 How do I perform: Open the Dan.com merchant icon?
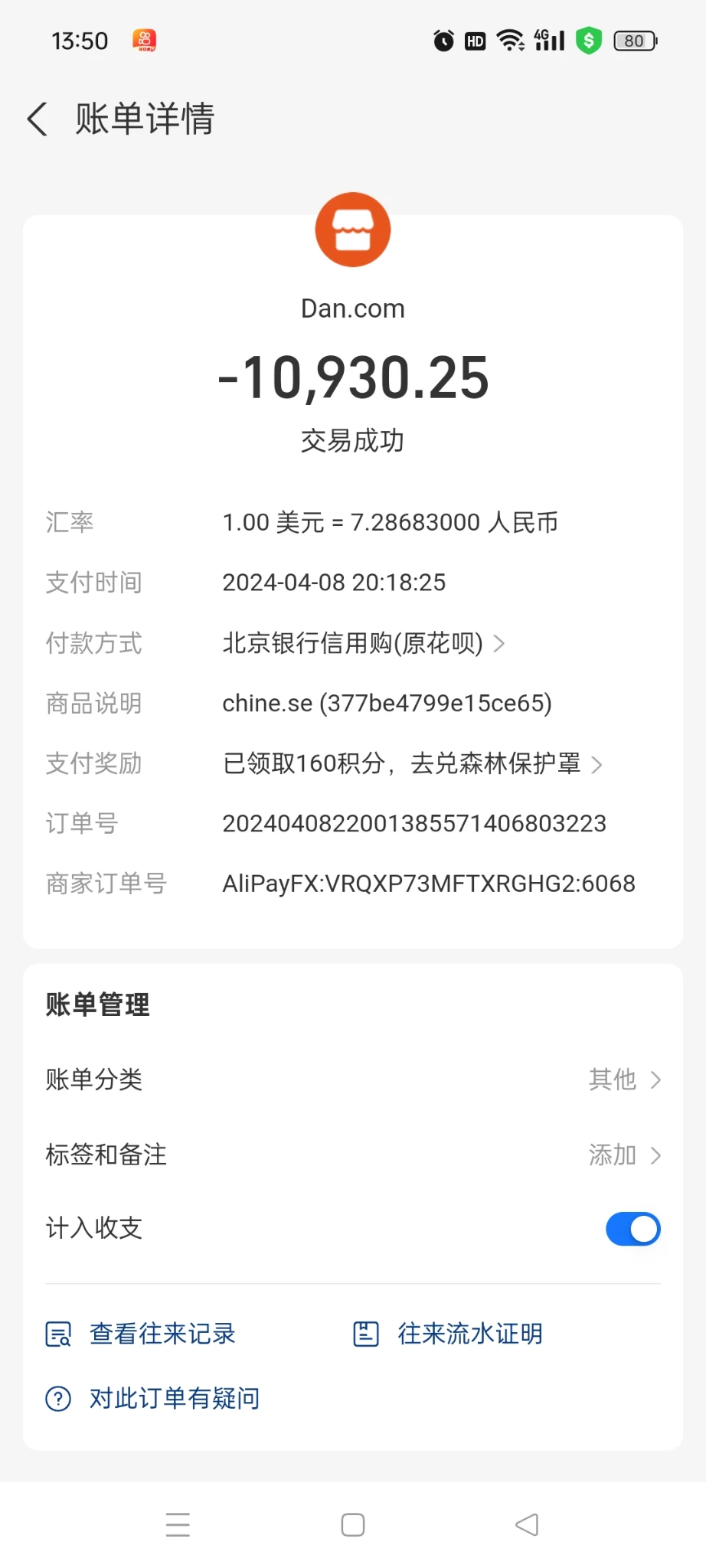[353, 230]
